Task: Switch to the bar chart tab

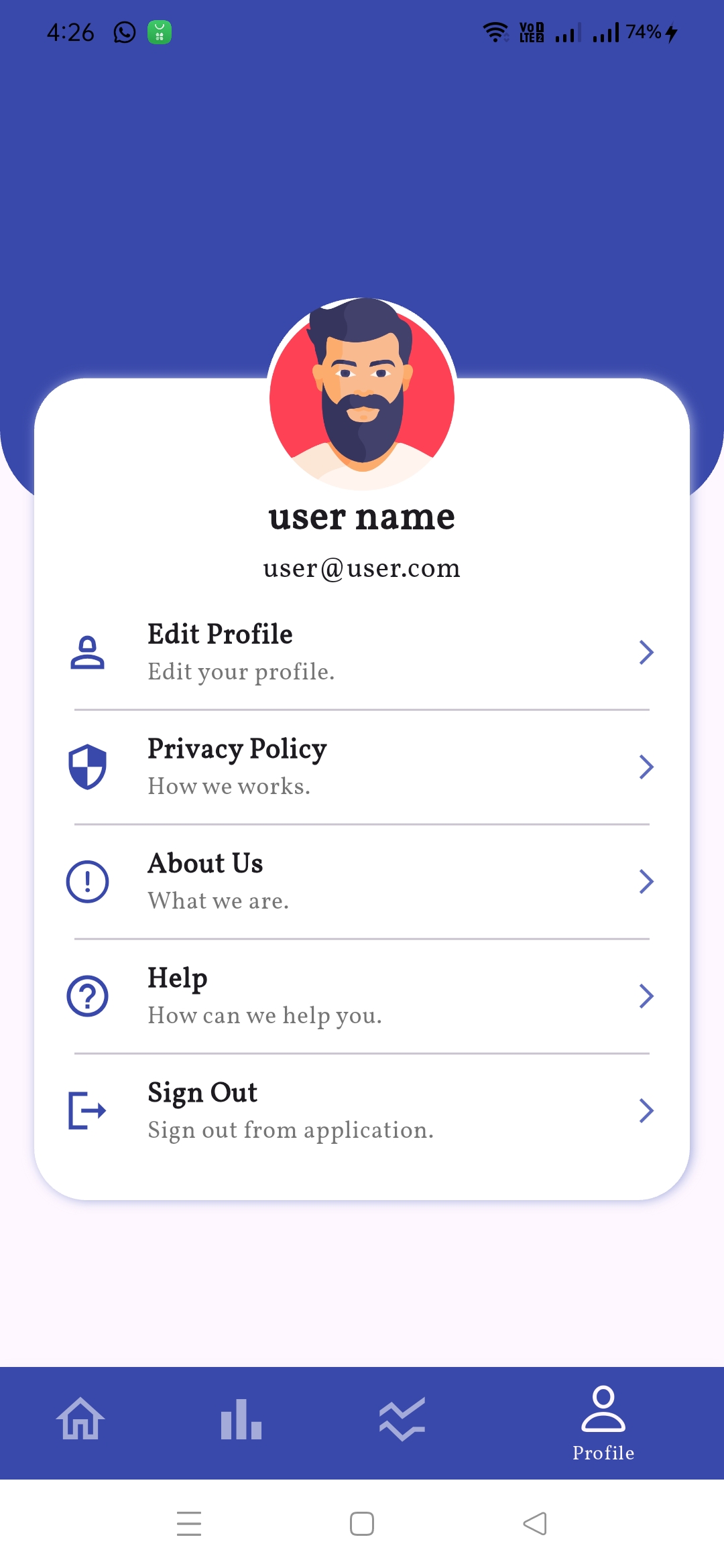Action: pyautogui.click(x=241, y=1419)
